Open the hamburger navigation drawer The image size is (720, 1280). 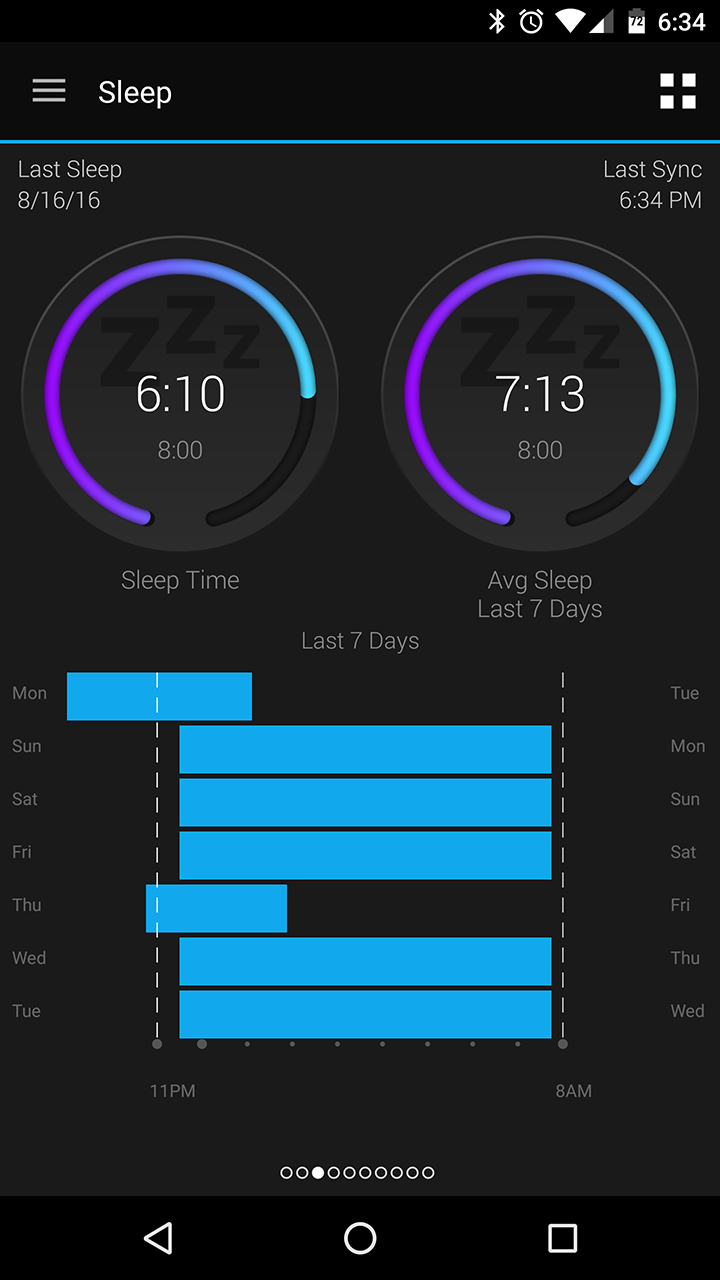(49, 91)
